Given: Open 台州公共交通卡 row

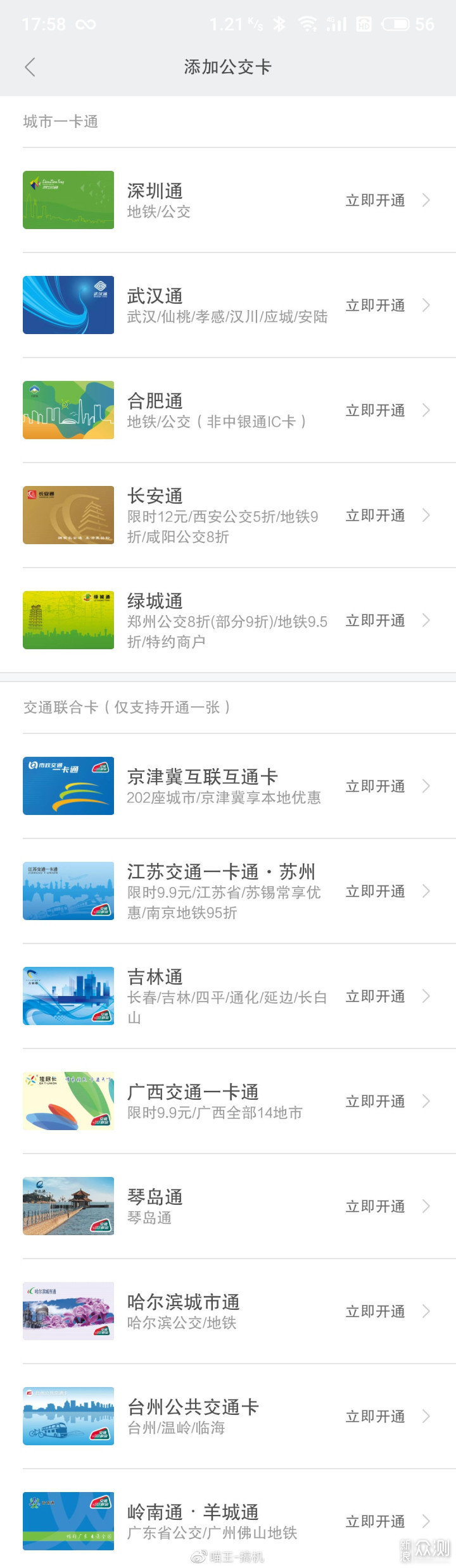Looking at the screenshot, I should coord(228,1417).
